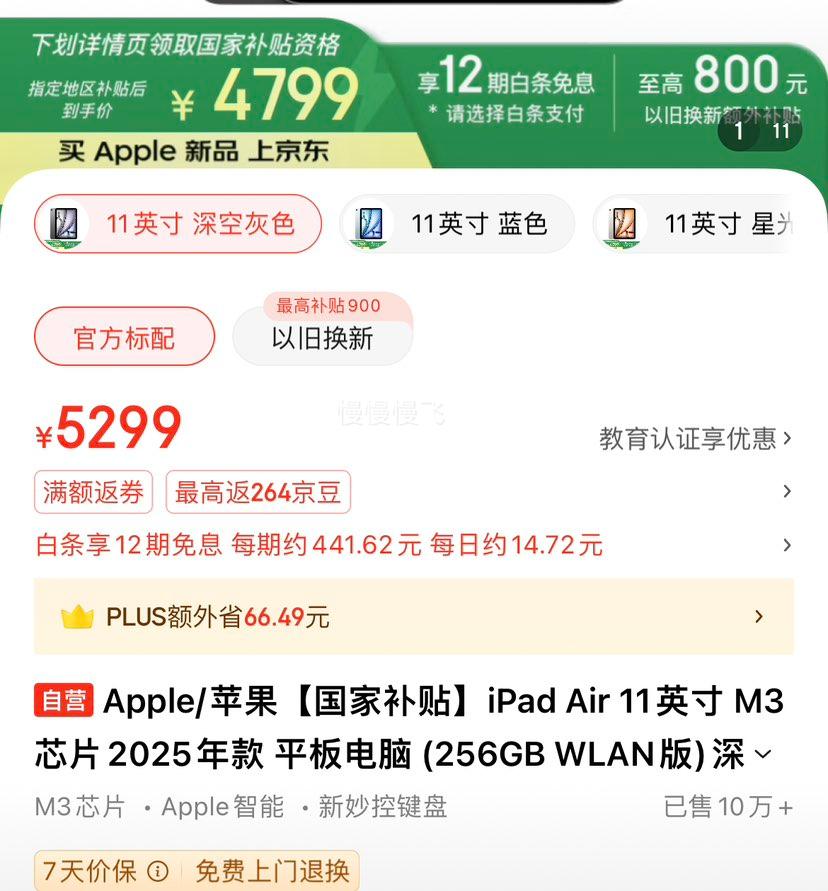Tap the gray iPad thumbnail in 深空灰色 chip
Viewport: 828px width, 891px height.
[x=65, y=224]
